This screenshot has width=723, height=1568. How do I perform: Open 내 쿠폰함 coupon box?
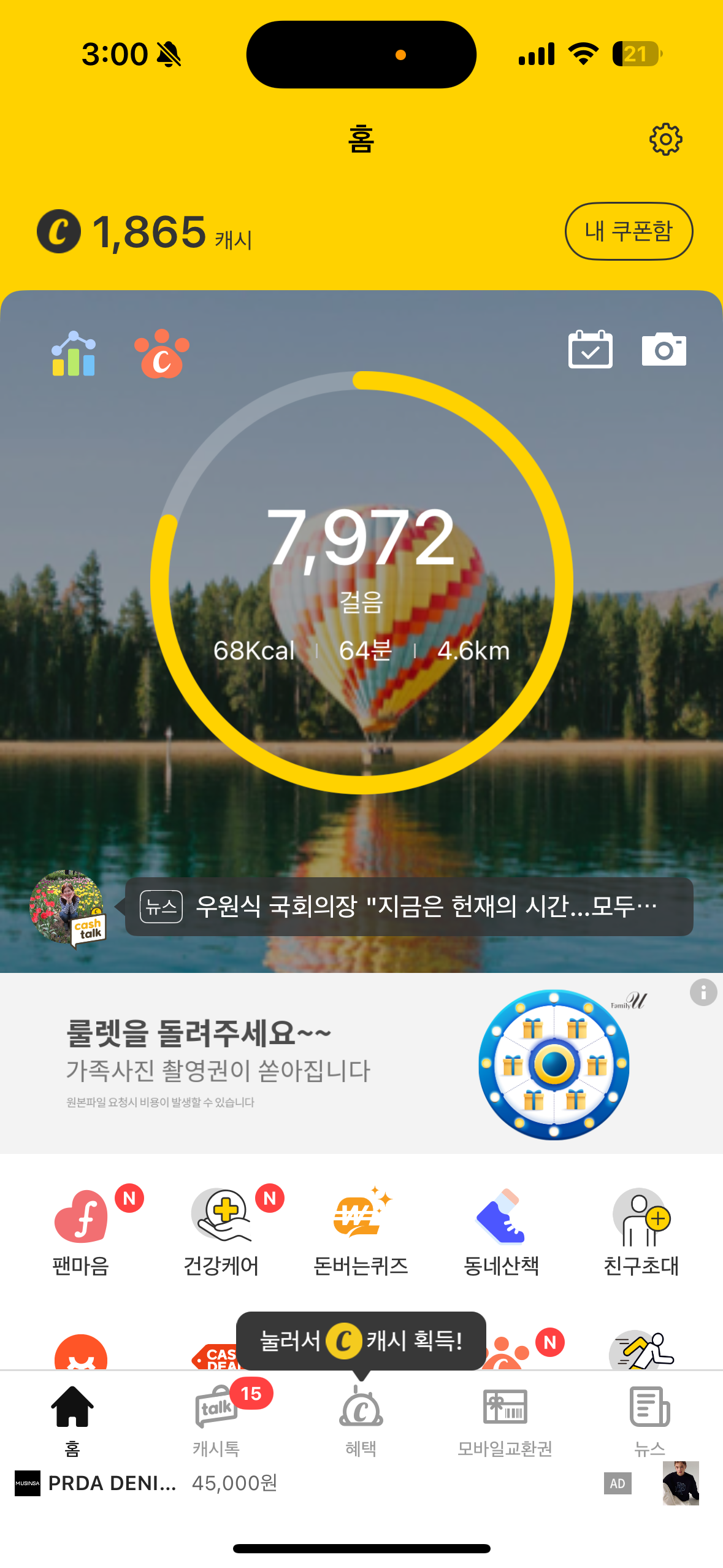[629, 231]
